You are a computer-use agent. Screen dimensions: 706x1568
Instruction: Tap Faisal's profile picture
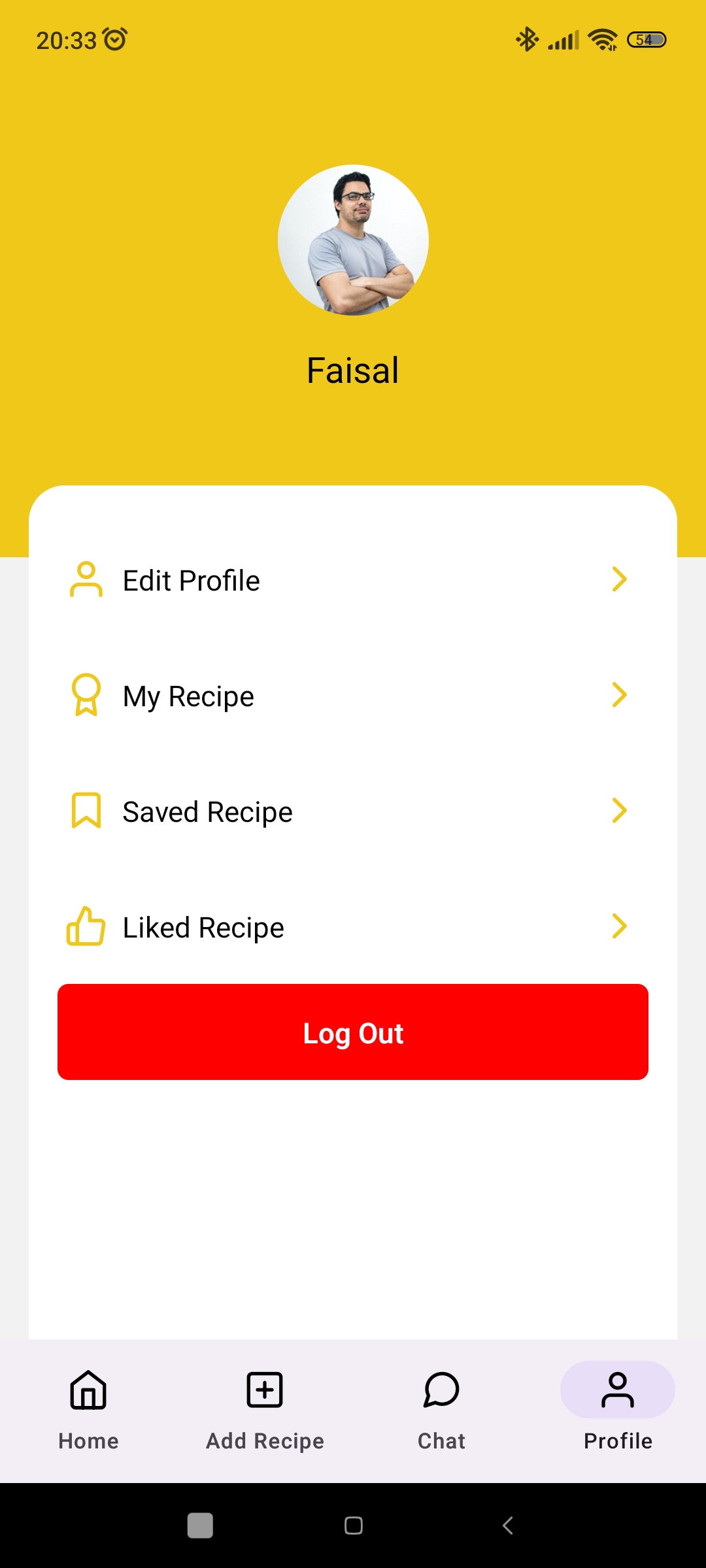[x=353, y=240]
